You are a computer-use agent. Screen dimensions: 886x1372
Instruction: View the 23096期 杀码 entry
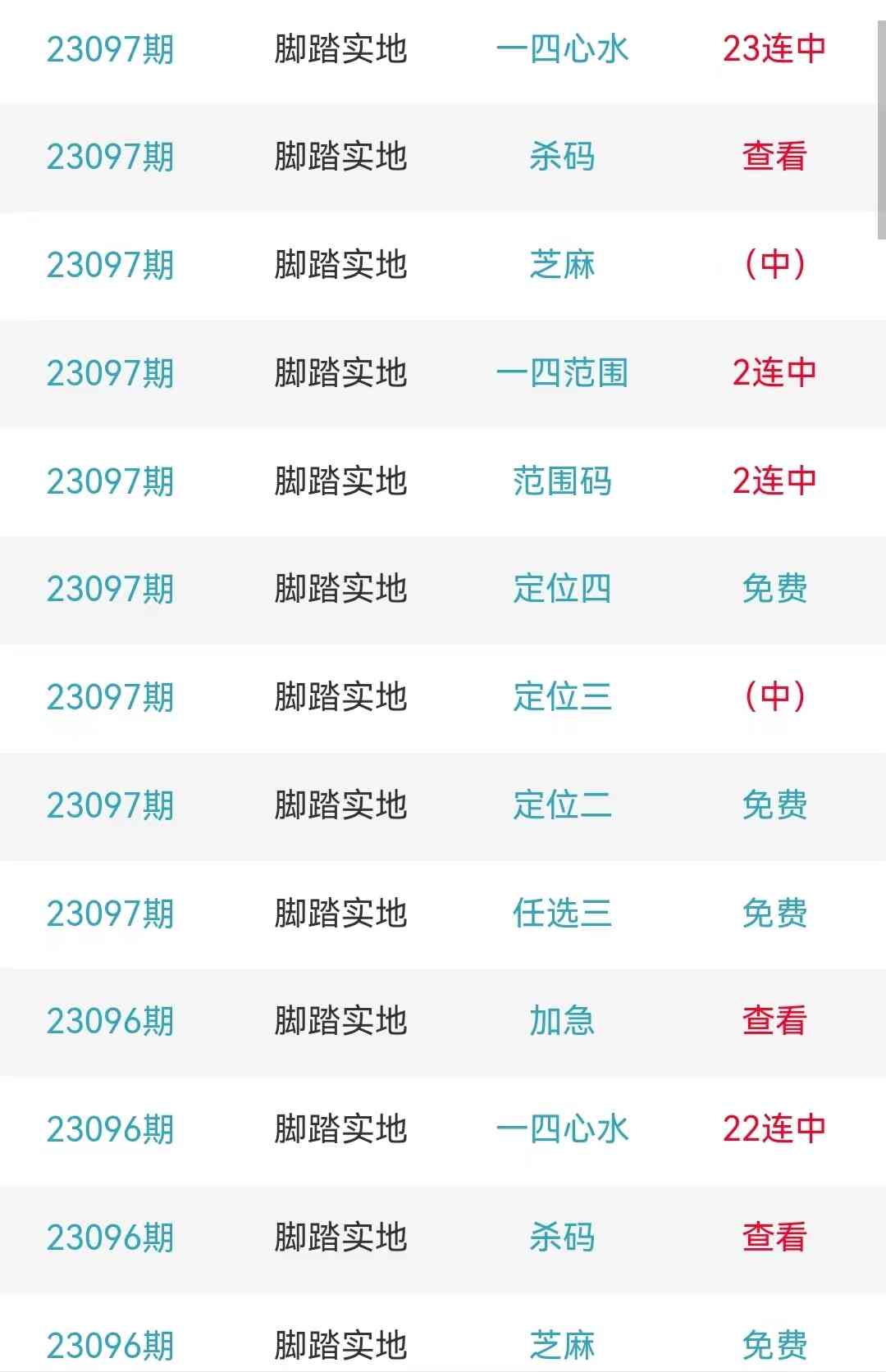(x=774, y=1238)
